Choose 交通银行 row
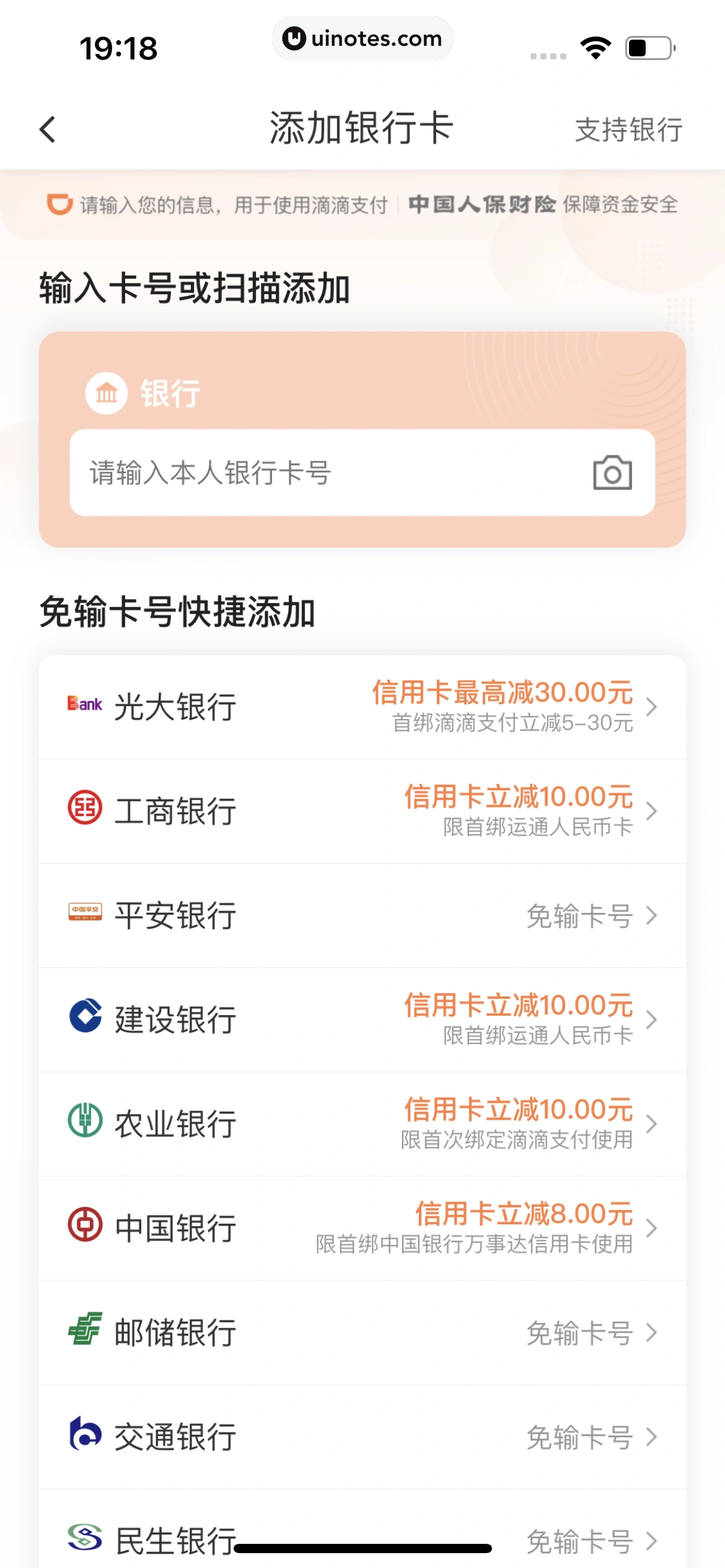The height and width of the screenshot is (1568, 725). click(362, 1436)
